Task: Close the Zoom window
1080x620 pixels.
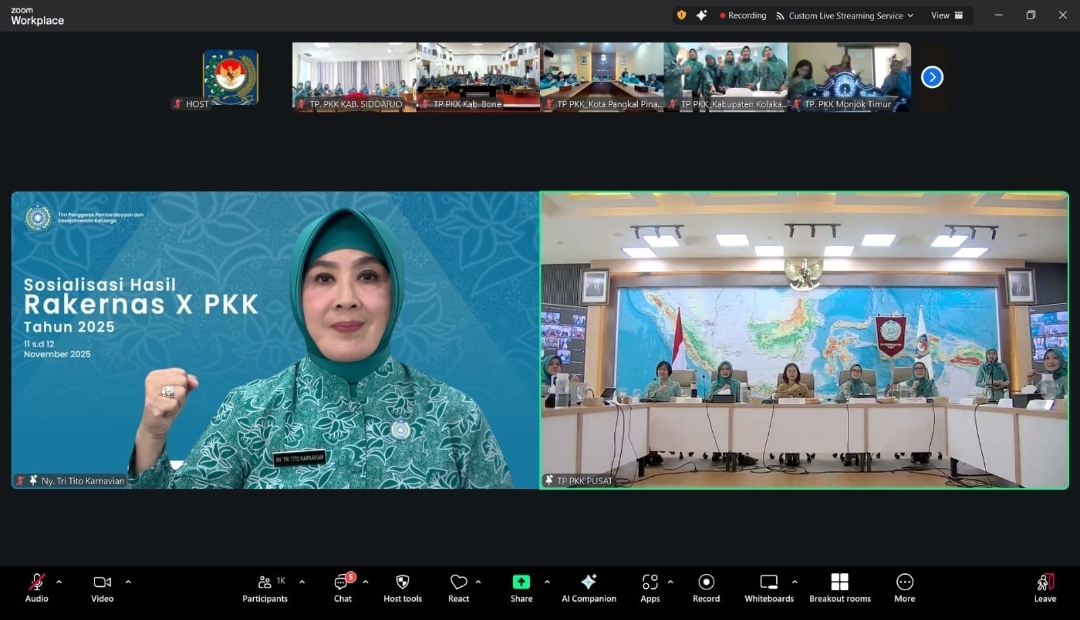Action: [1062, 15]
